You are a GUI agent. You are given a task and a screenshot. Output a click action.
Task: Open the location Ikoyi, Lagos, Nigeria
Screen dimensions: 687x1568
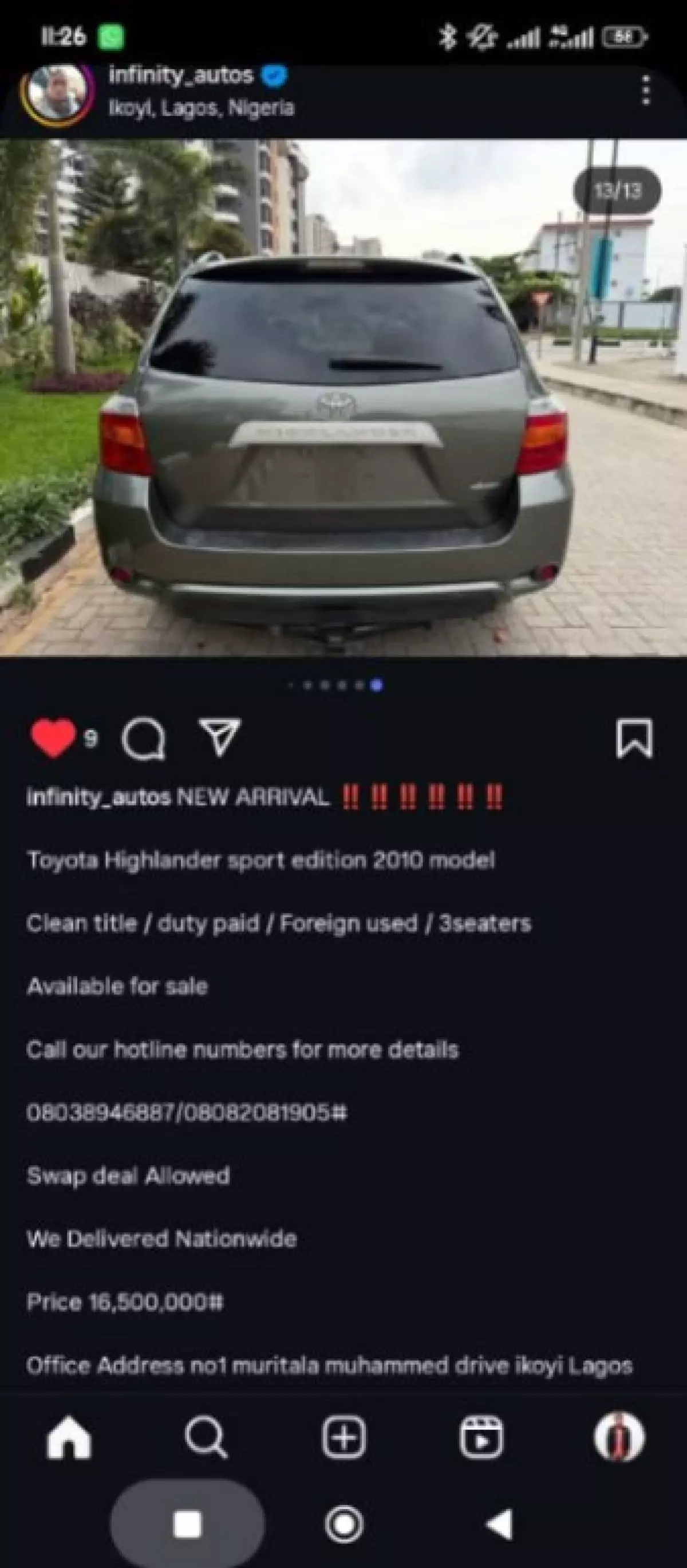202,108
